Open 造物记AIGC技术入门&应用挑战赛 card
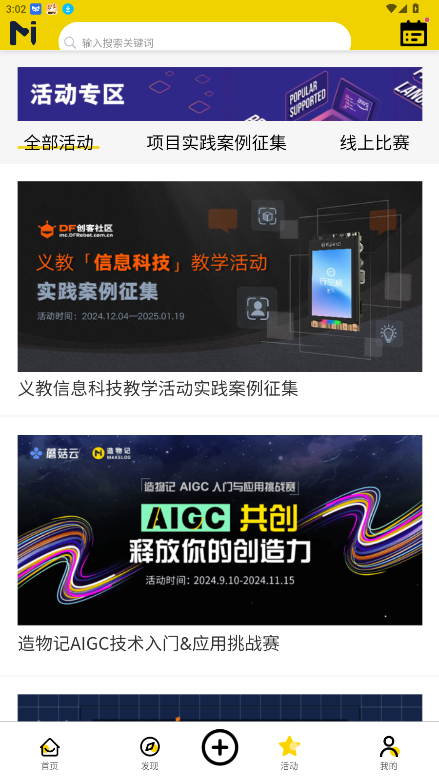 [x=220, y=544]
